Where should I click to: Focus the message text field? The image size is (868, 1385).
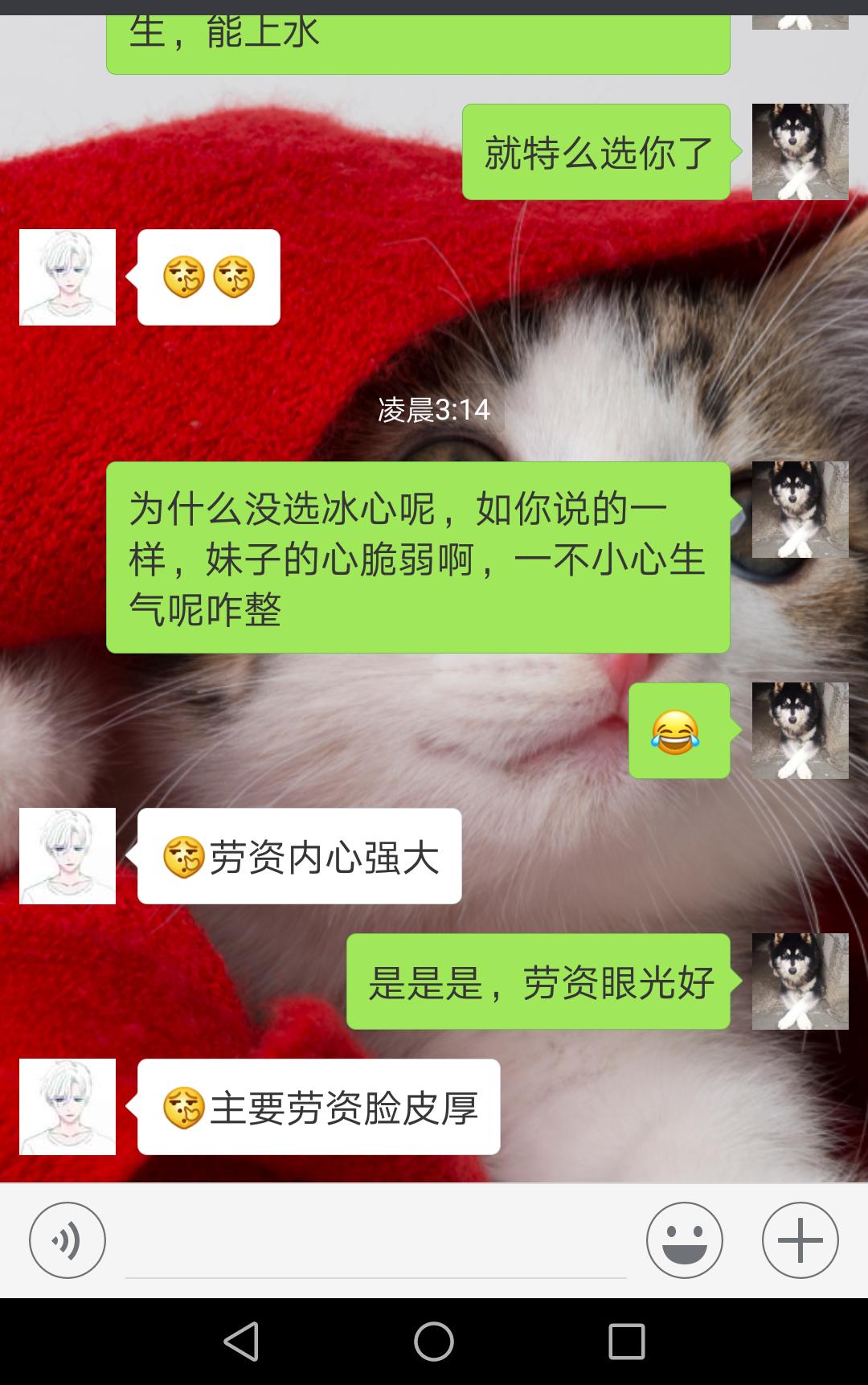[375, 1246]
